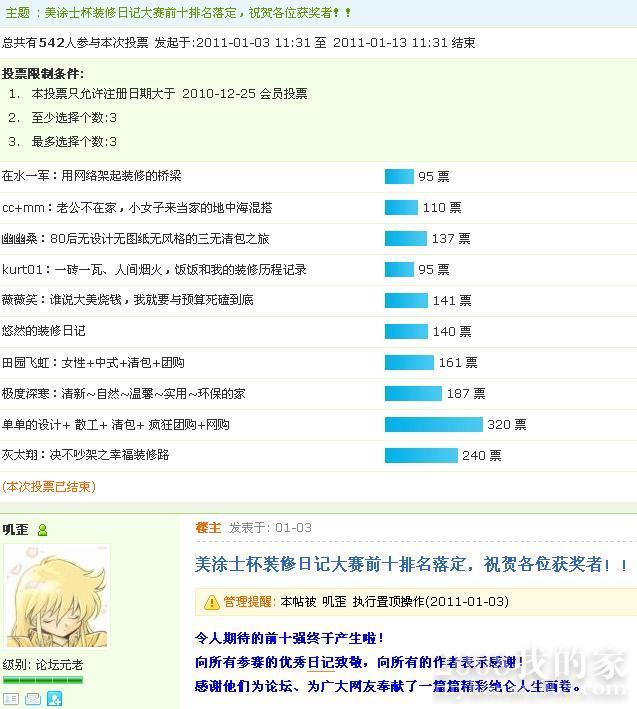637x709 pixels.
Task: Send 叽歪 a private message
Action: click(33, 698)
